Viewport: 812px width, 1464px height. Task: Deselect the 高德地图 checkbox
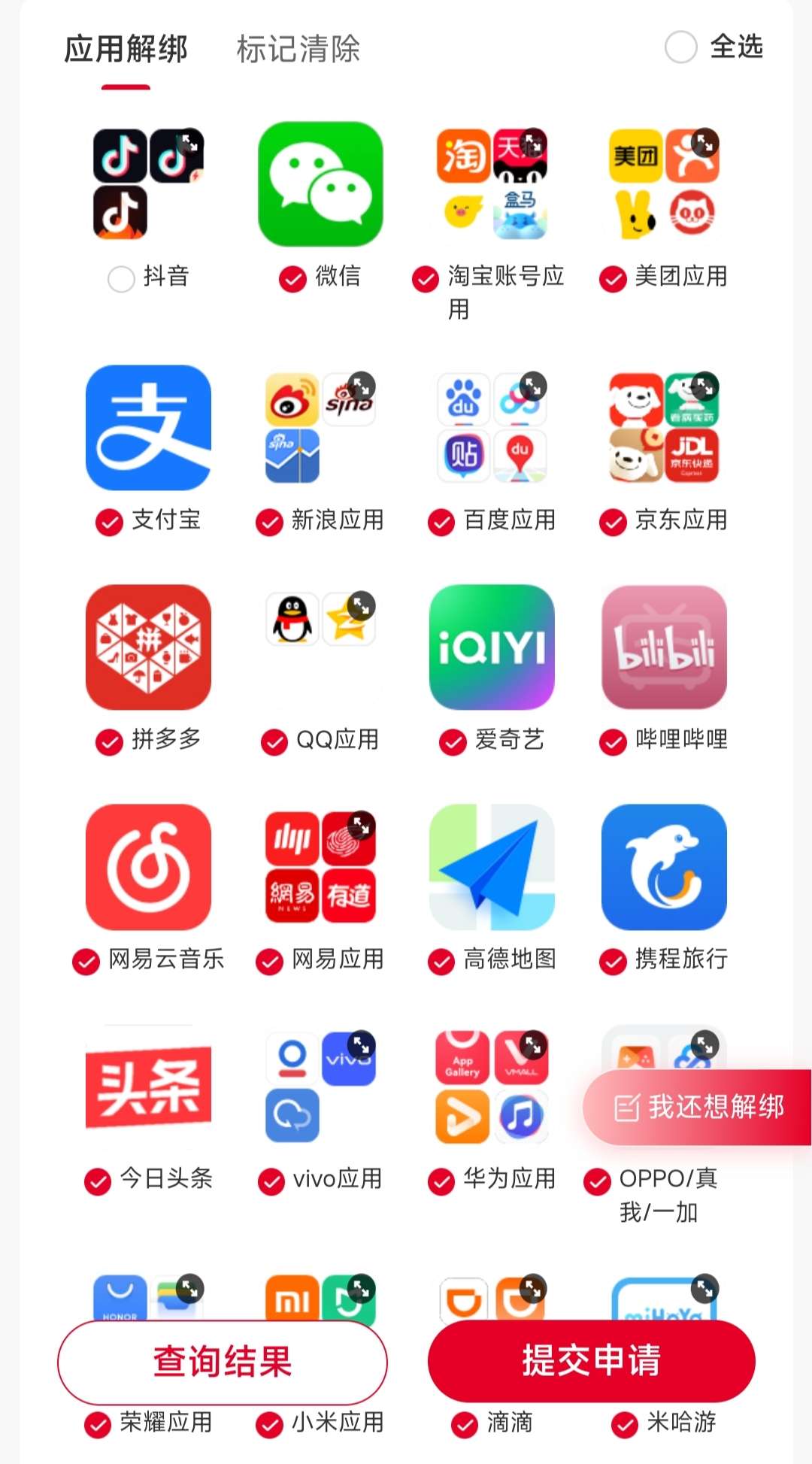(x=441, y=961)
